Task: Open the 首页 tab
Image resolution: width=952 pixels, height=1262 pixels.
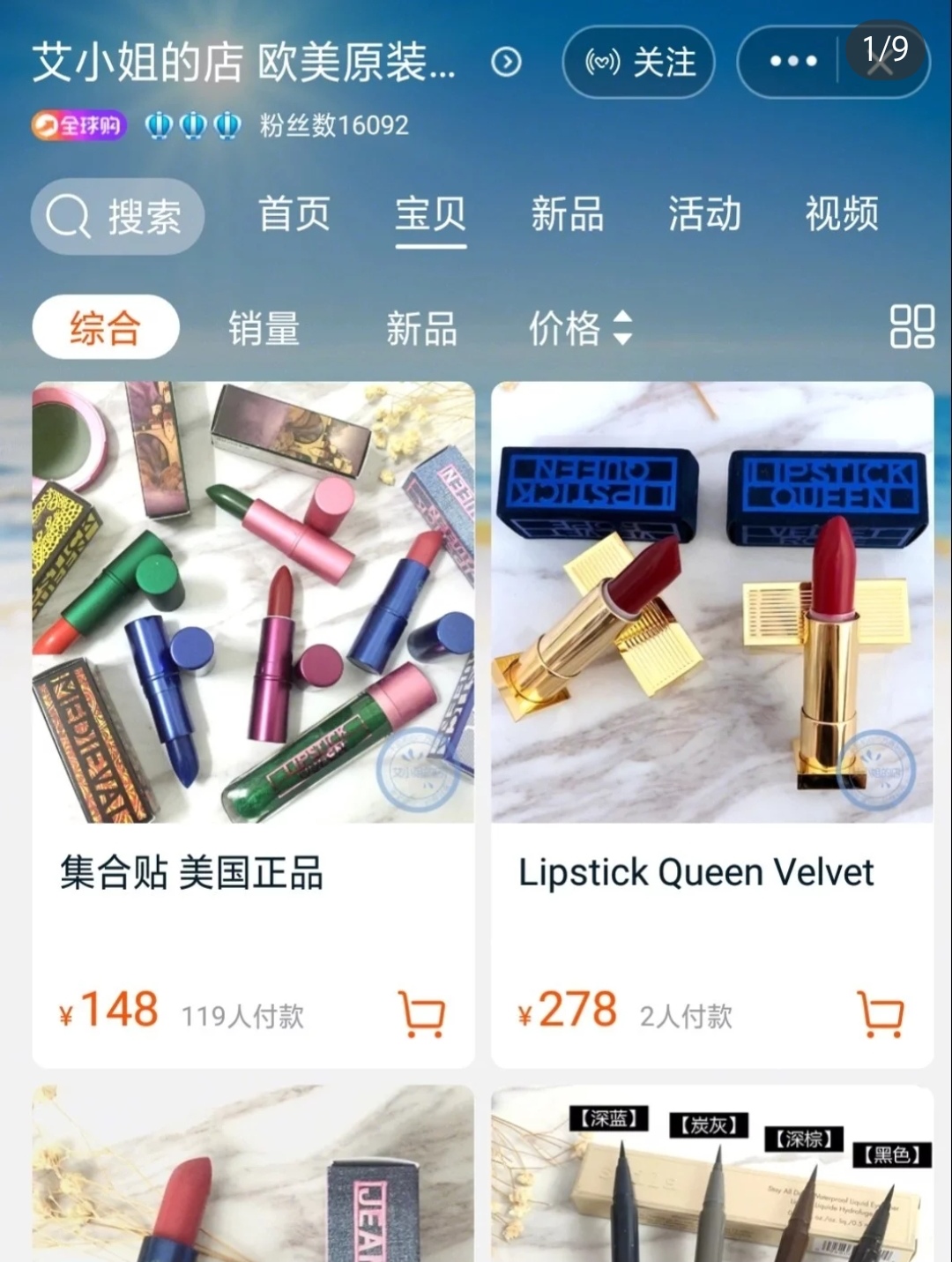Action: [293, 214]
